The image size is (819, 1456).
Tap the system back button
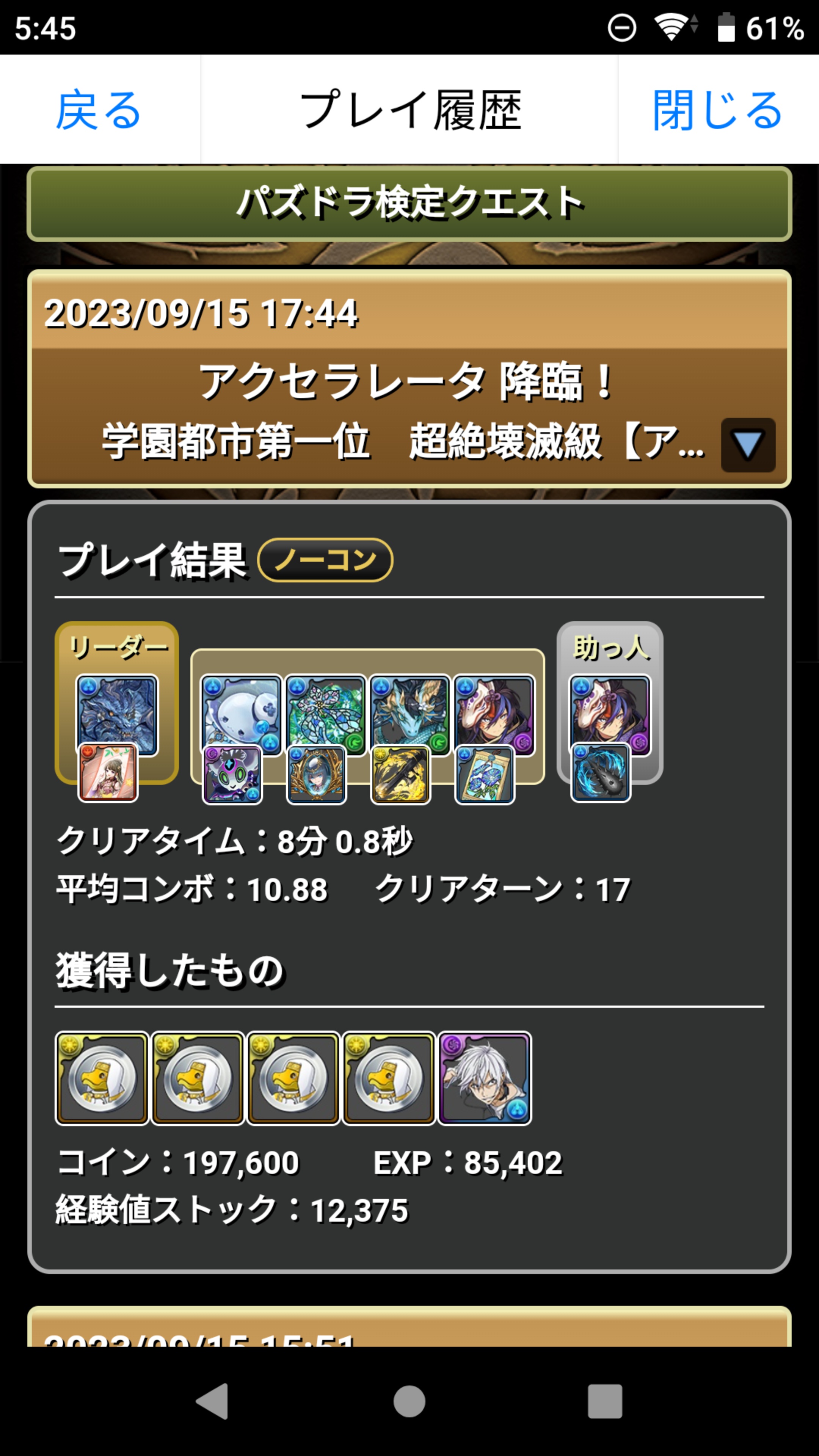213,1401
